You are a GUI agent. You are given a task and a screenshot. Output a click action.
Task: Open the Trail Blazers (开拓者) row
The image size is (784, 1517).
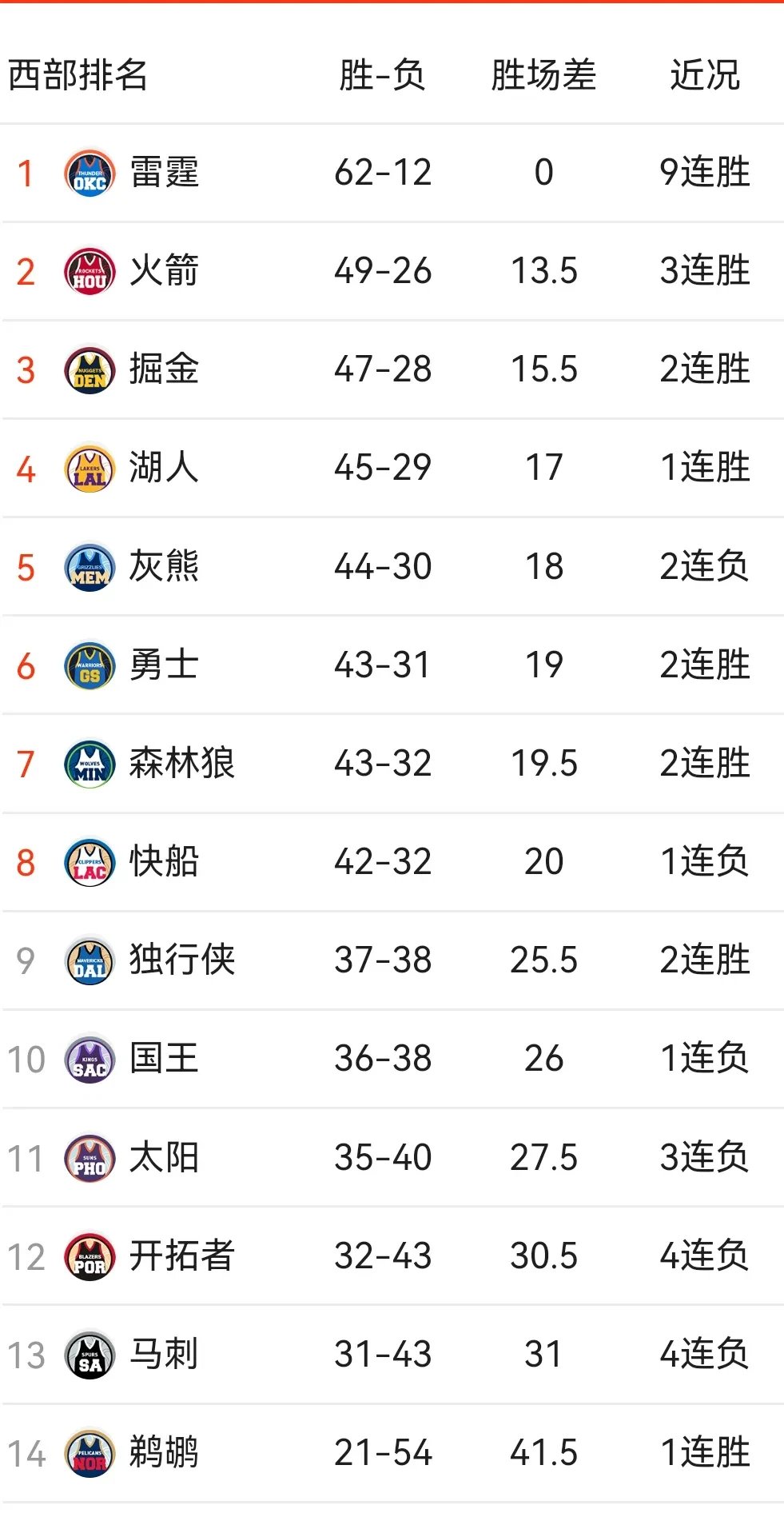181,1256
